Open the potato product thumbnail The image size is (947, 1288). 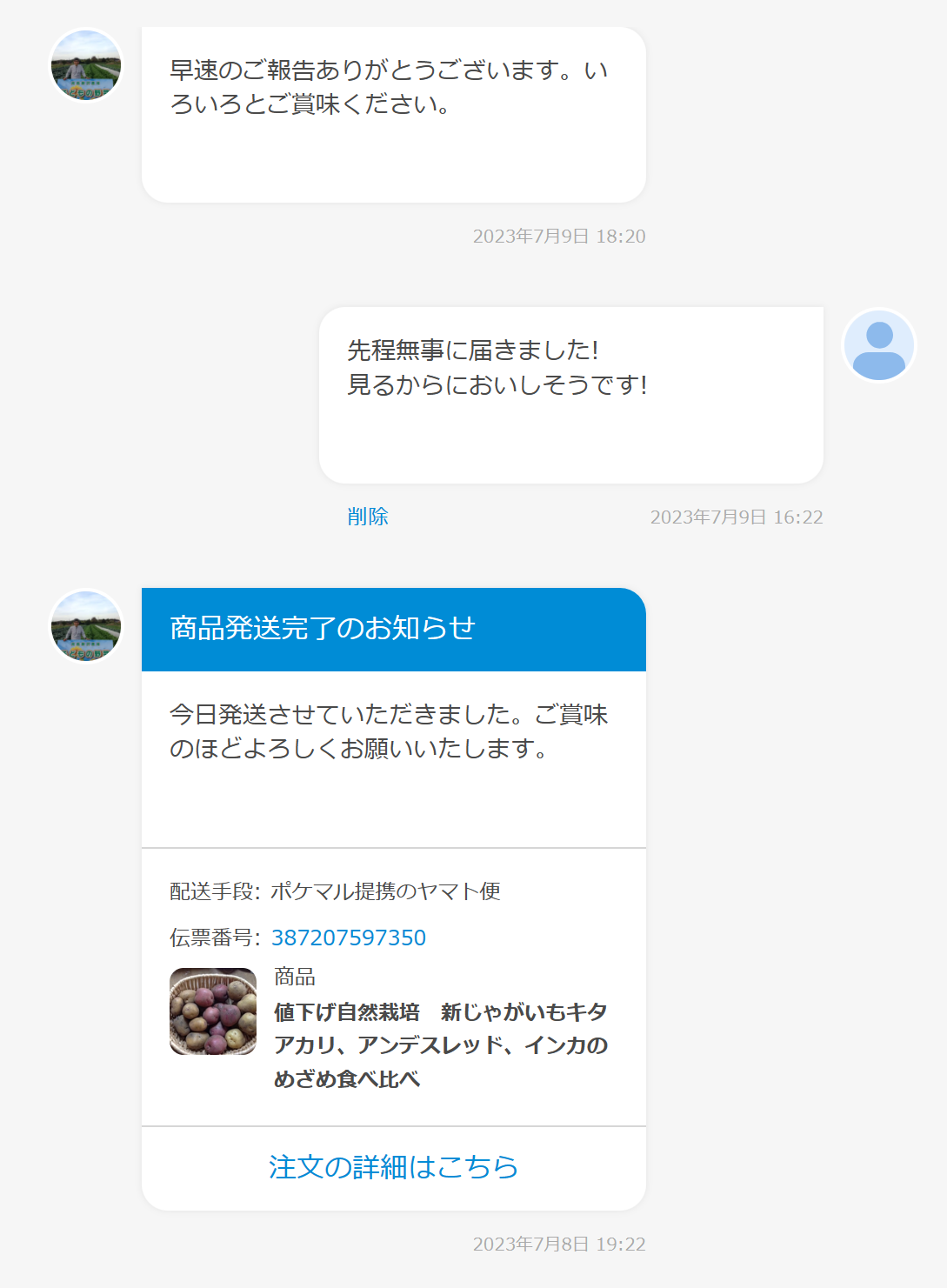(213, 1011)
